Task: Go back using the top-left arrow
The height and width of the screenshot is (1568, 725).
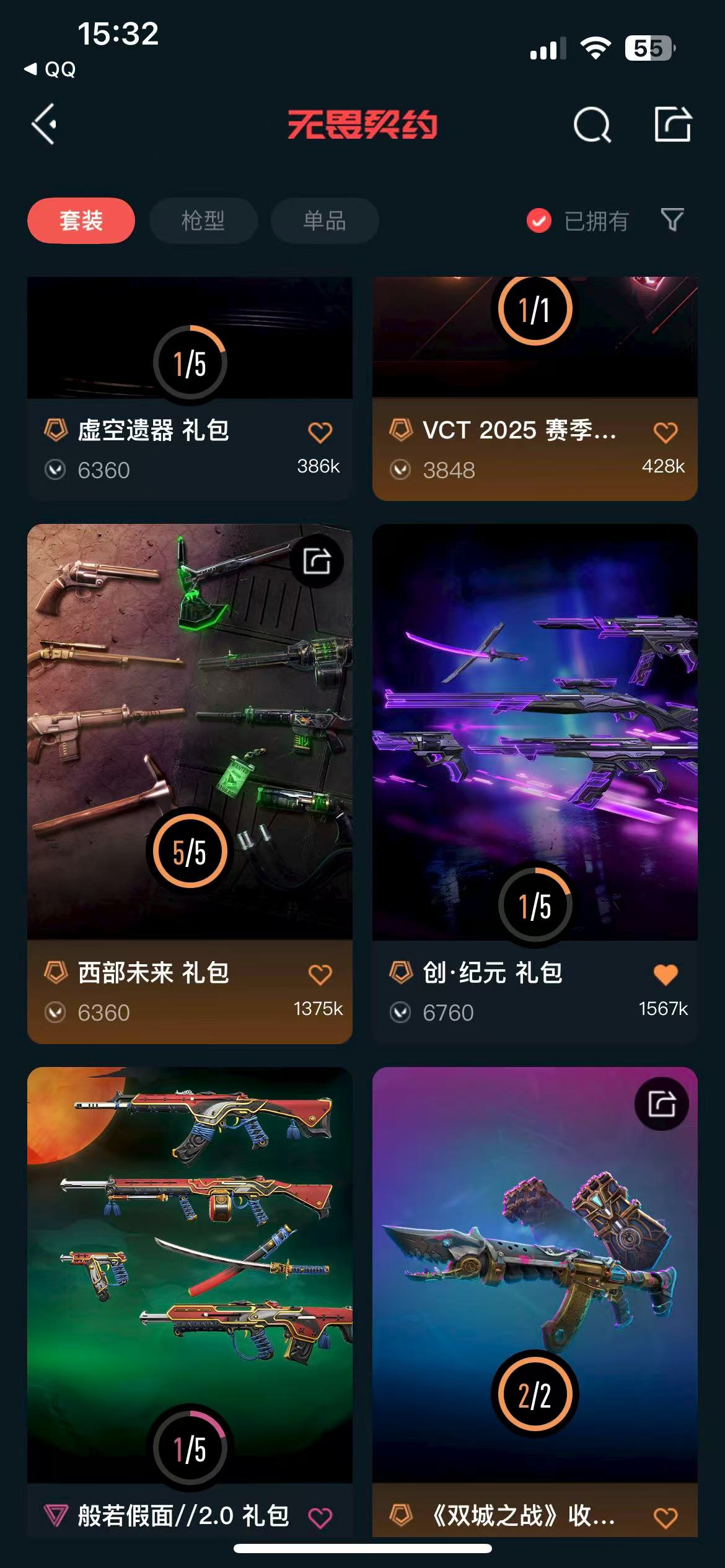Action: (45, 124)
